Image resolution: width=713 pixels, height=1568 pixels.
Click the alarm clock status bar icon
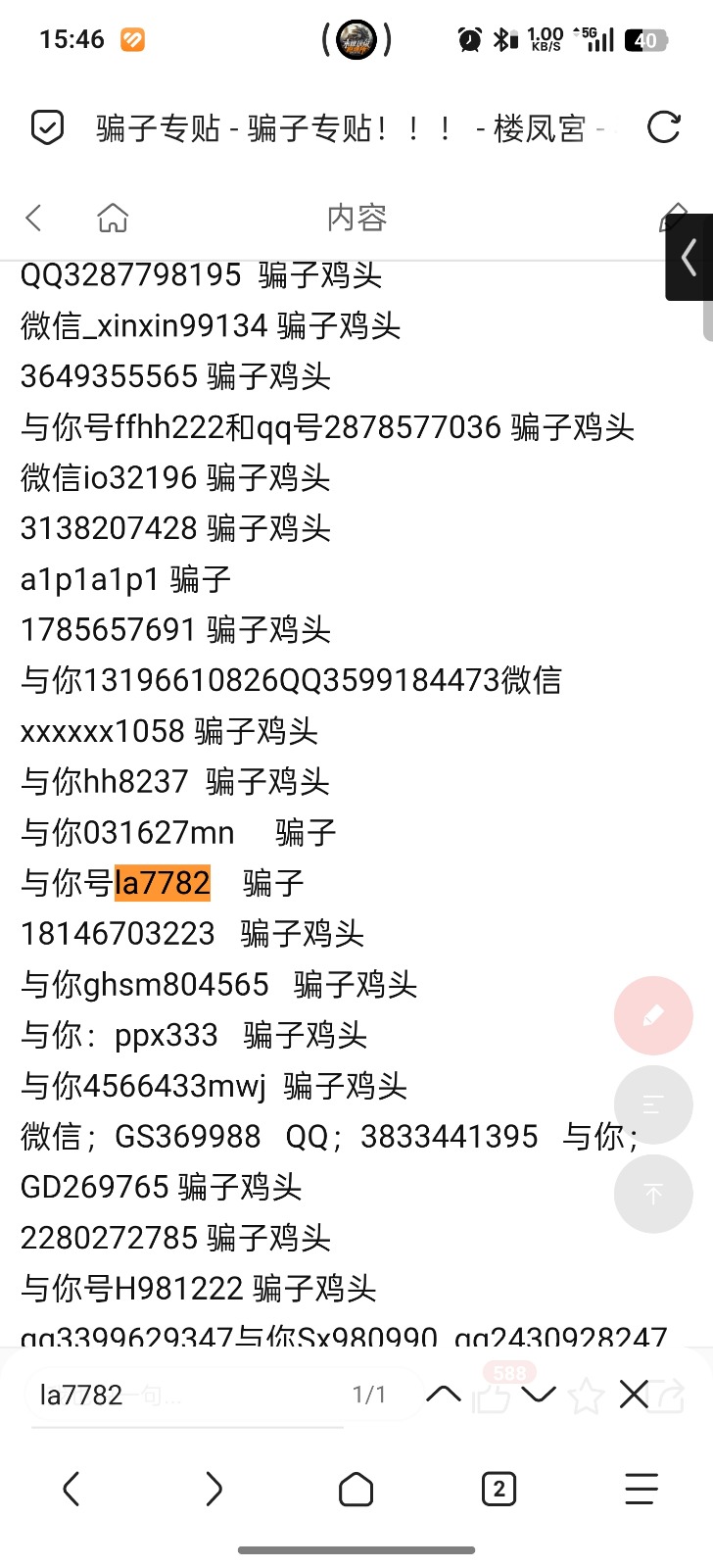[x=469, y=40]
